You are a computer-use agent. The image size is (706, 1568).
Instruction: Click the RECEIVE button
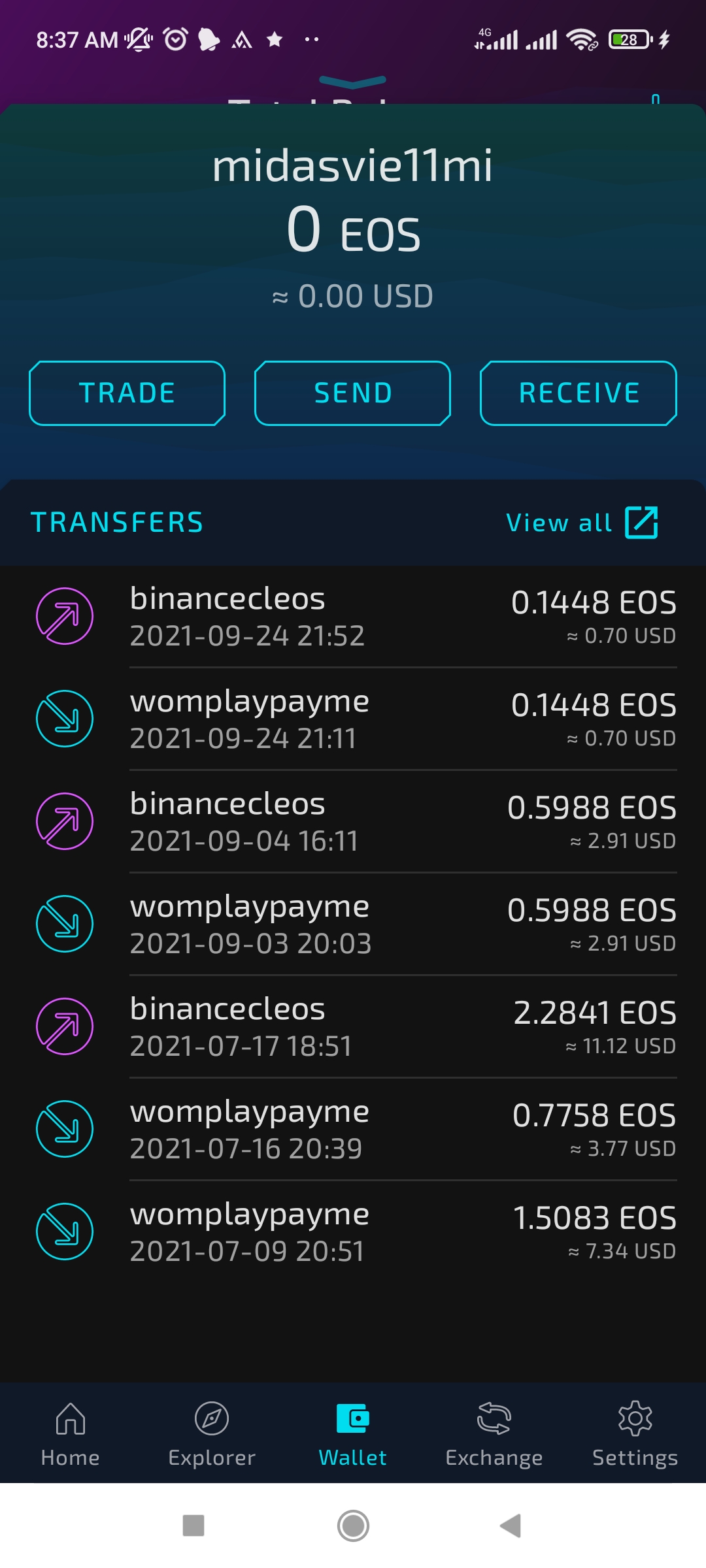pos(578,393)
